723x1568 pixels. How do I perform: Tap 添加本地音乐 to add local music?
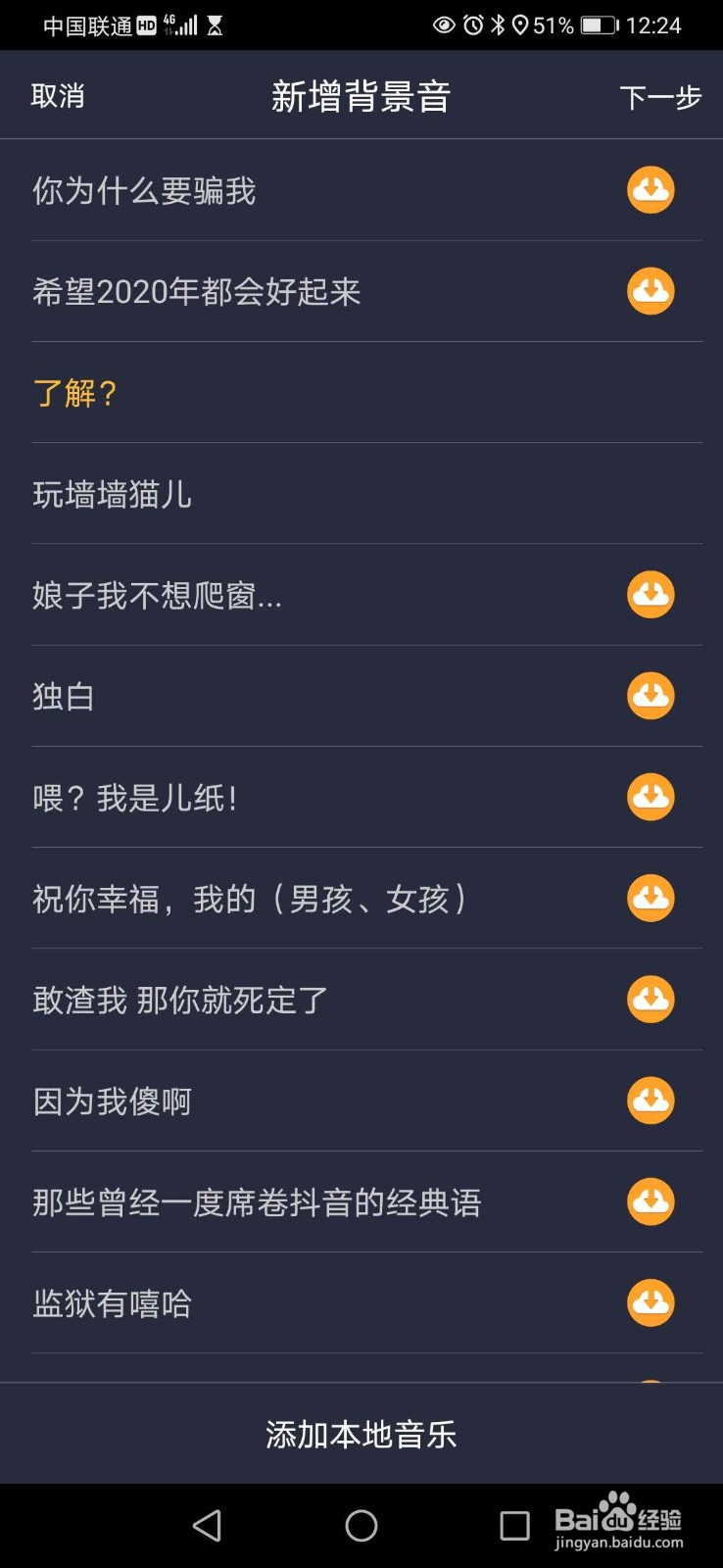(x=361, y=1434)
